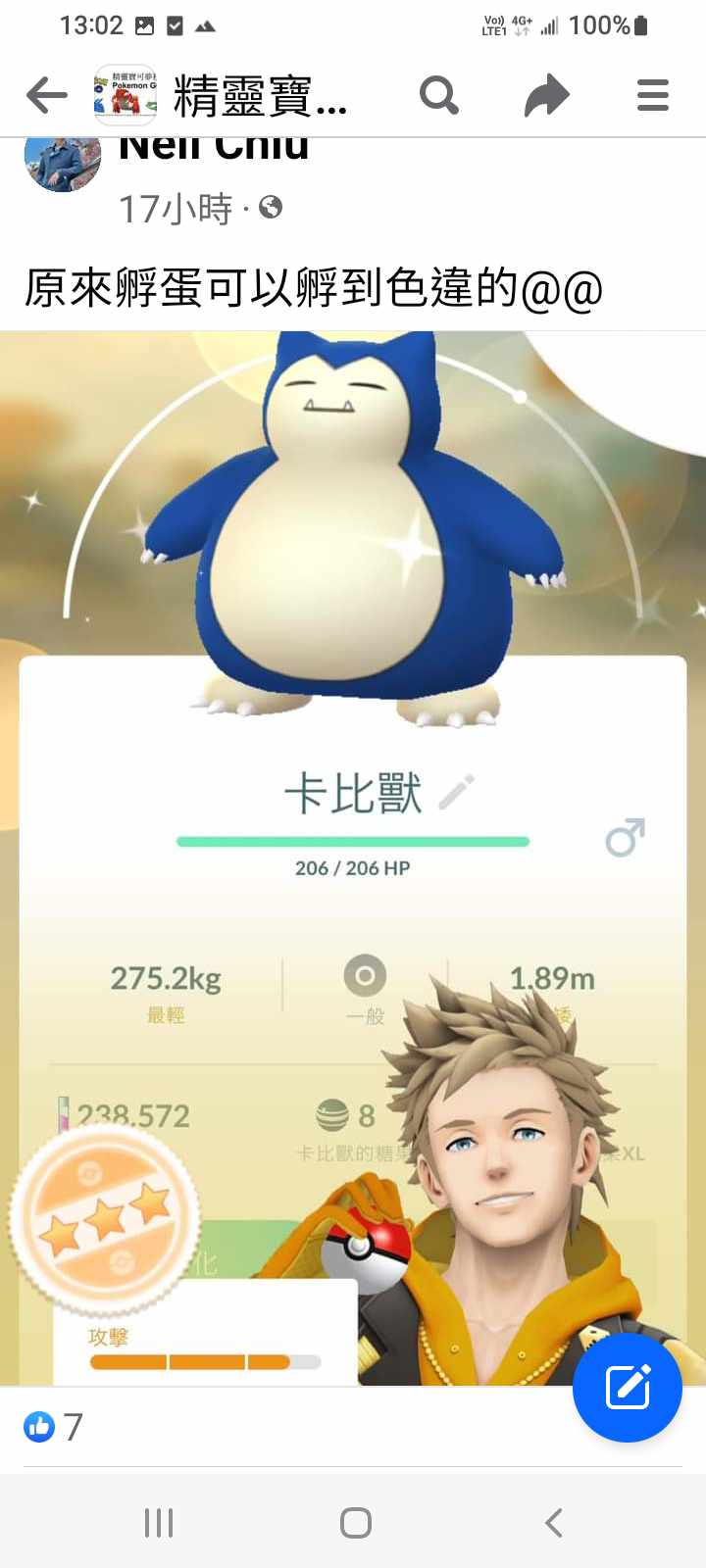Screen dimensions: 706x1568
Task: Go to the home screen
Action: click(x=355, y=1522)
